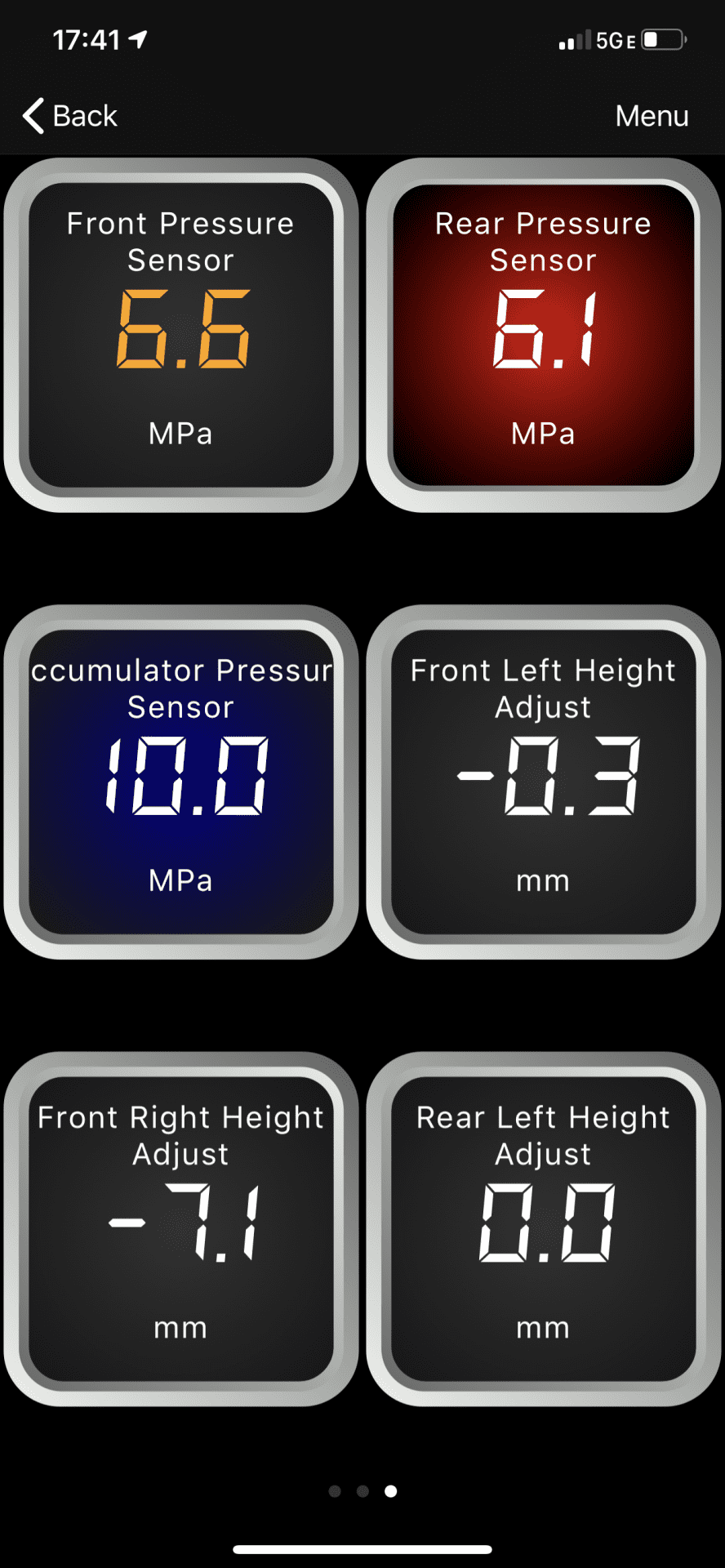Open the Front Pressure Sensor gauge
Image resolution: width=725 pixels, height=1568 pixels.
[x=181, y=335]
